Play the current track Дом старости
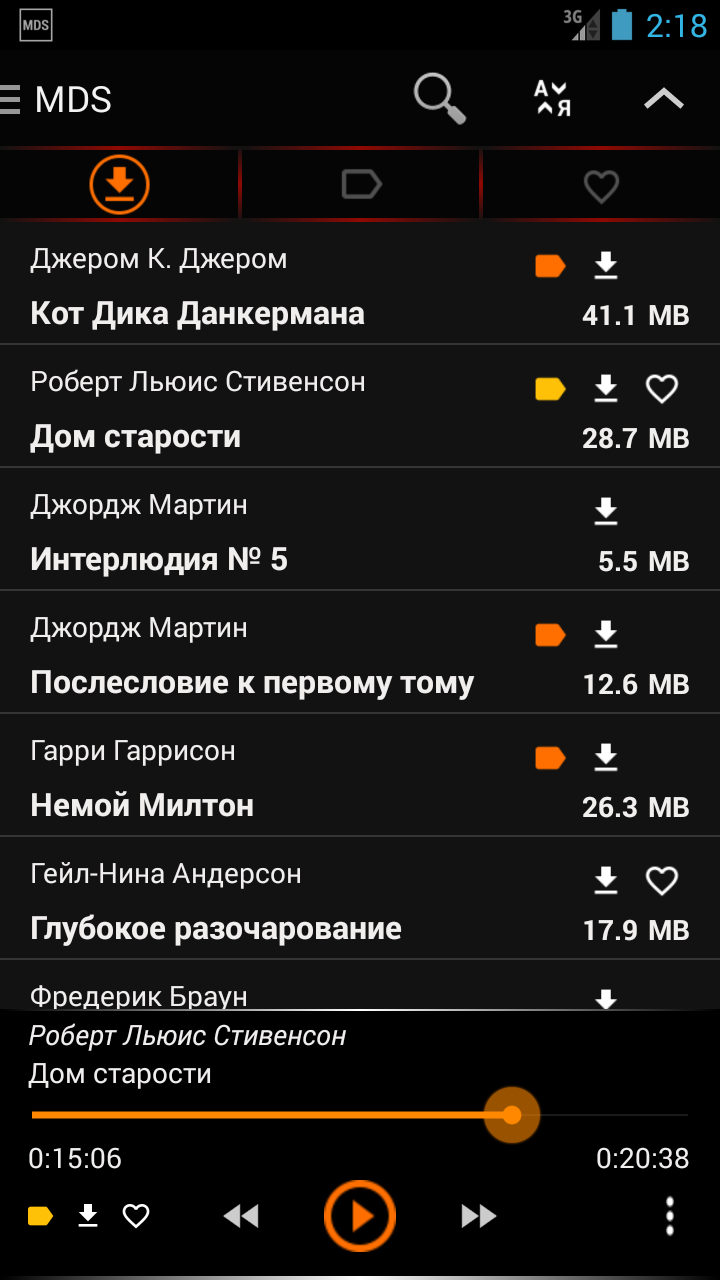 [x=360, y=1216]
